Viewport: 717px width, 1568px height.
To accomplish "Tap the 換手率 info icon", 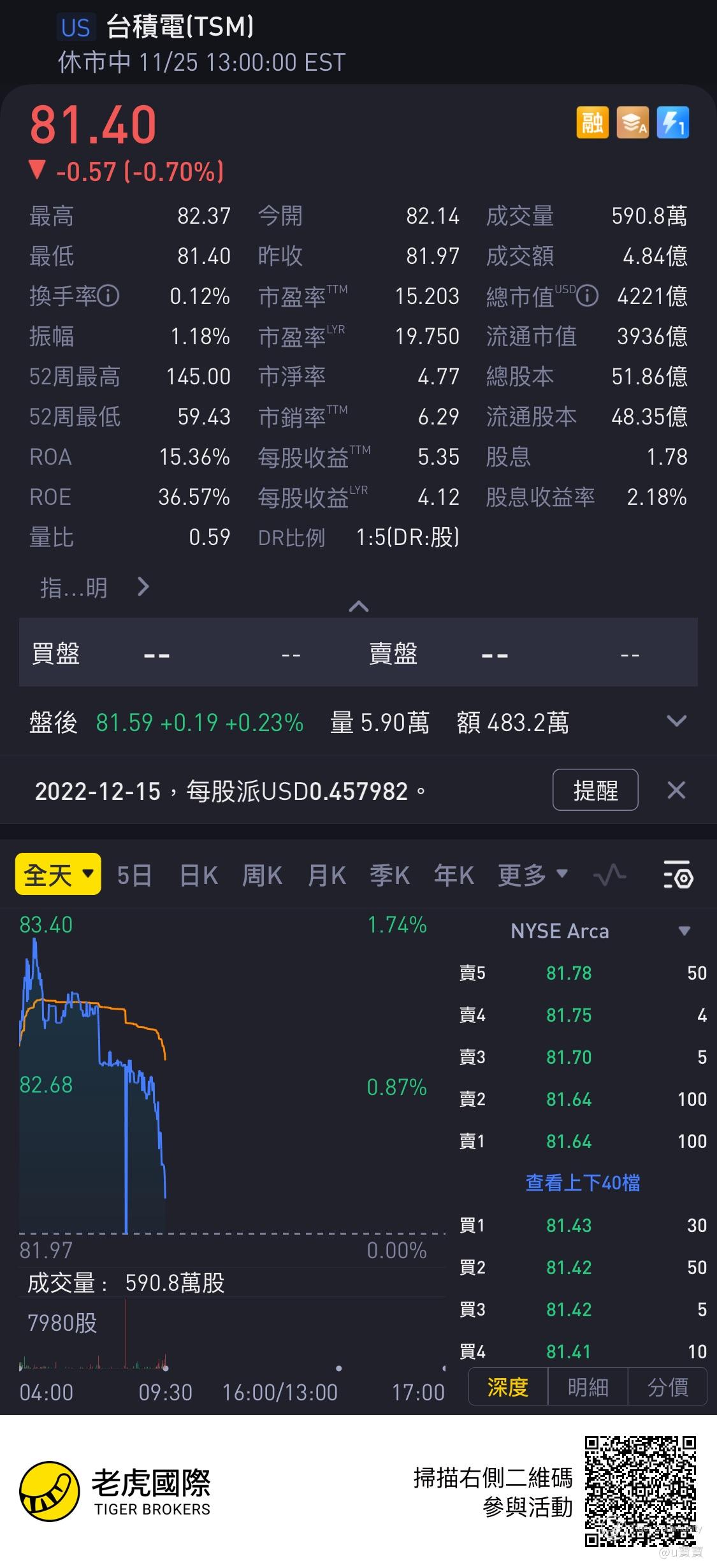I will tap(108, 296).
